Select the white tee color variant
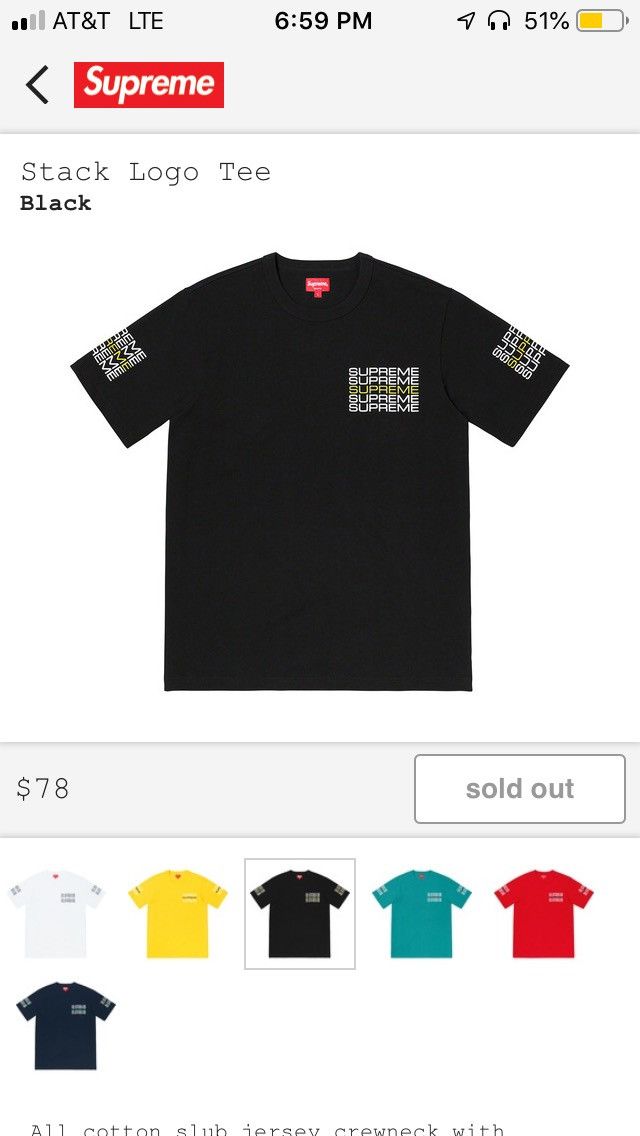The image size is (640, 1136). [56, 913]
